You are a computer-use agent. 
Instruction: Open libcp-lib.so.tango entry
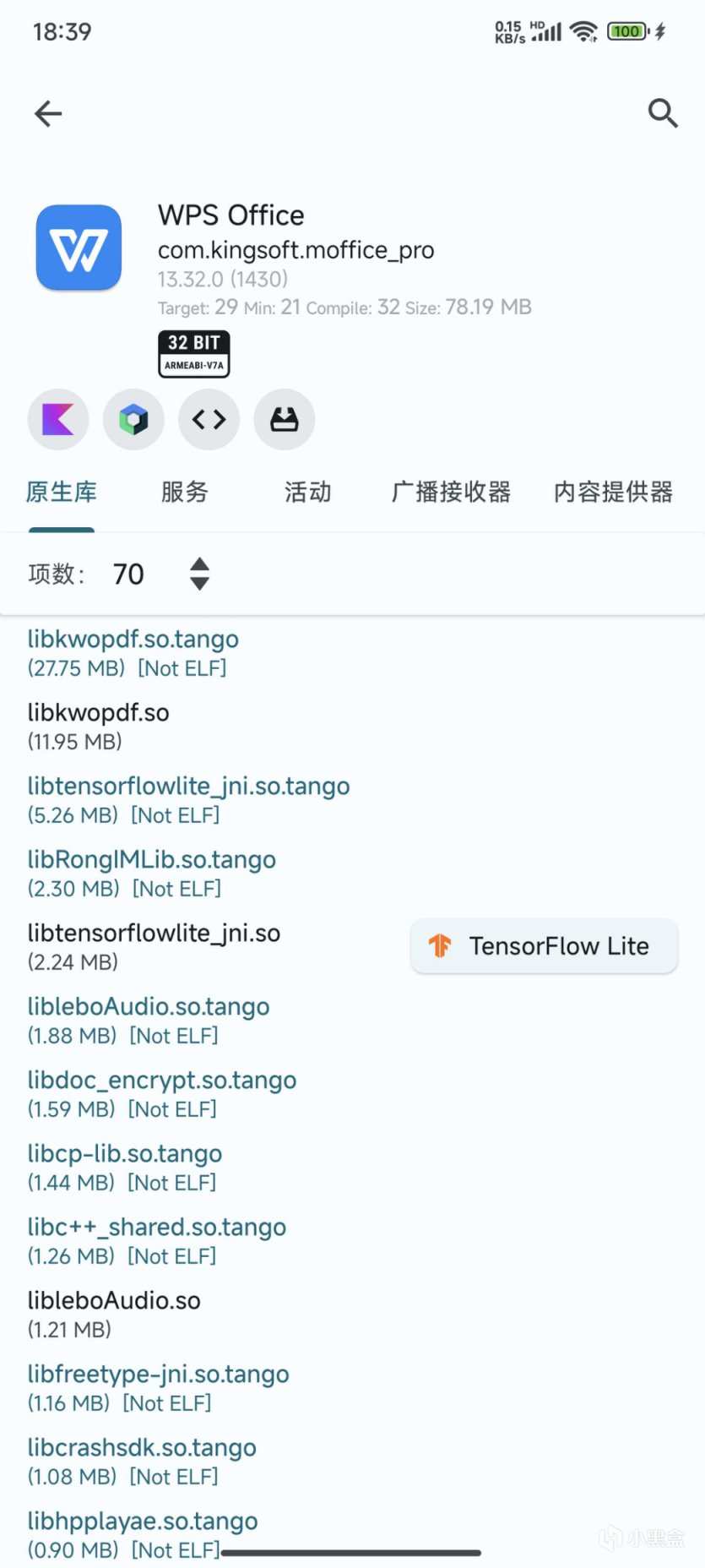click(x=125, y=1167)
